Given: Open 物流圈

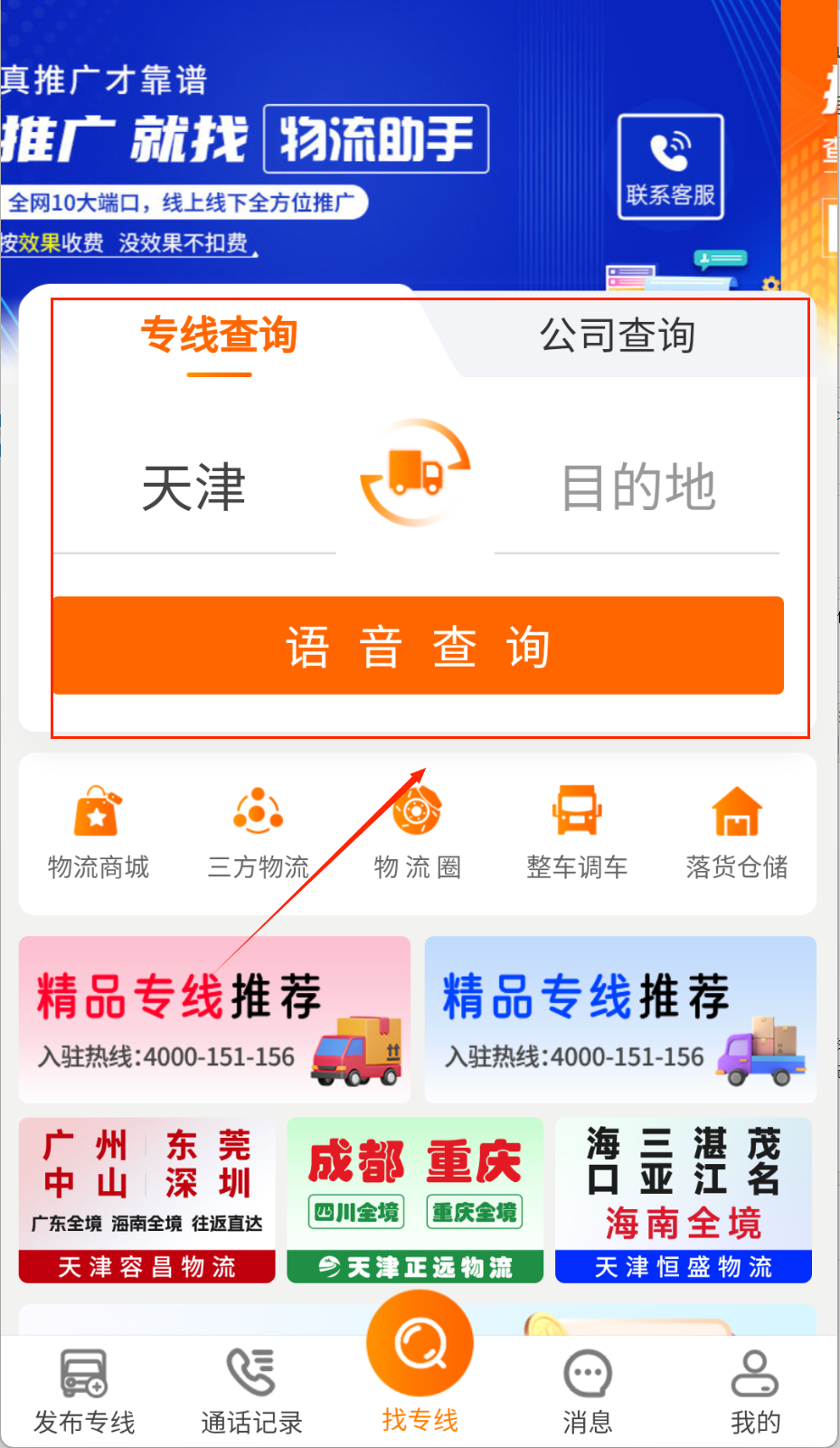Looking at the screenshot, I should click(x=417, y=832).
